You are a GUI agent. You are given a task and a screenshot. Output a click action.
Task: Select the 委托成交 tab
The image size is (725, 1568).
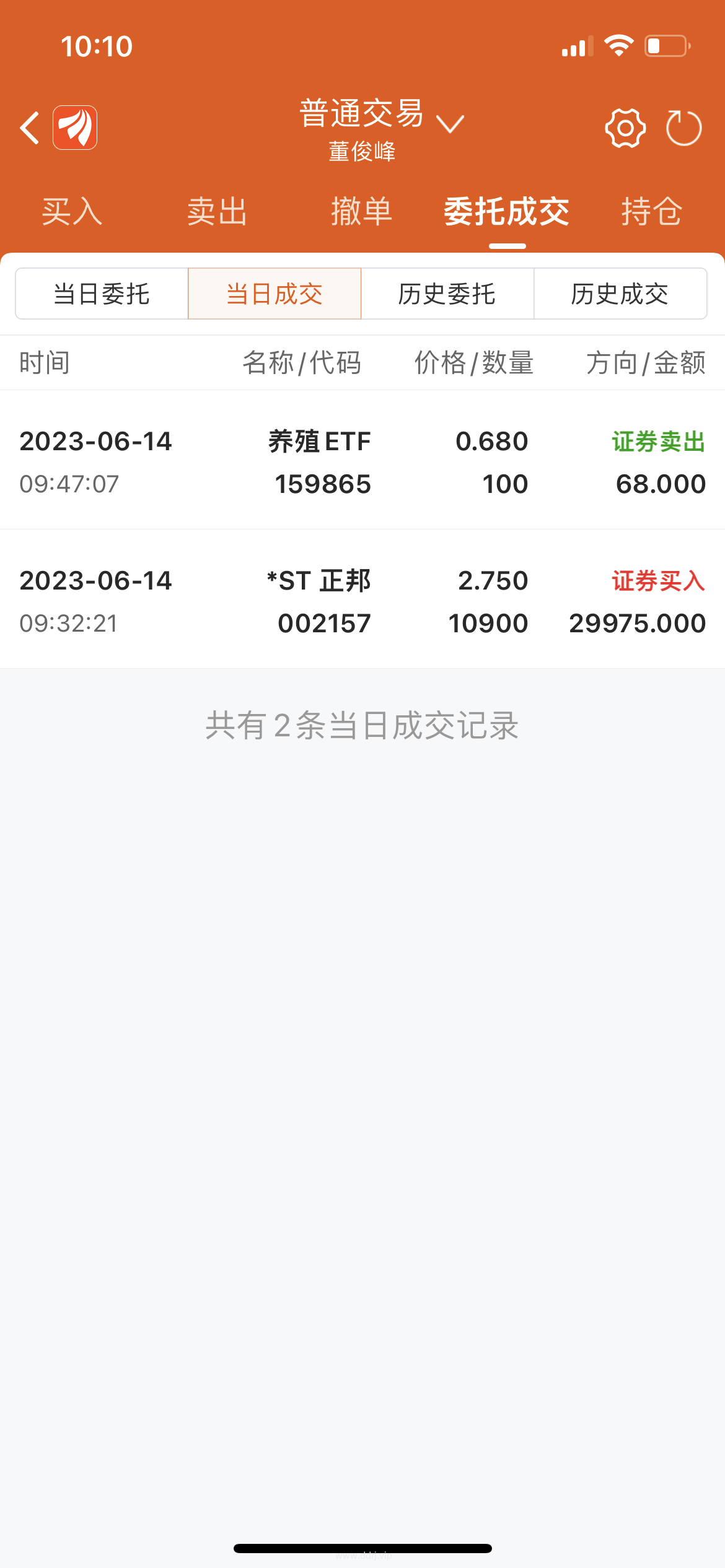tap(507, 212)
